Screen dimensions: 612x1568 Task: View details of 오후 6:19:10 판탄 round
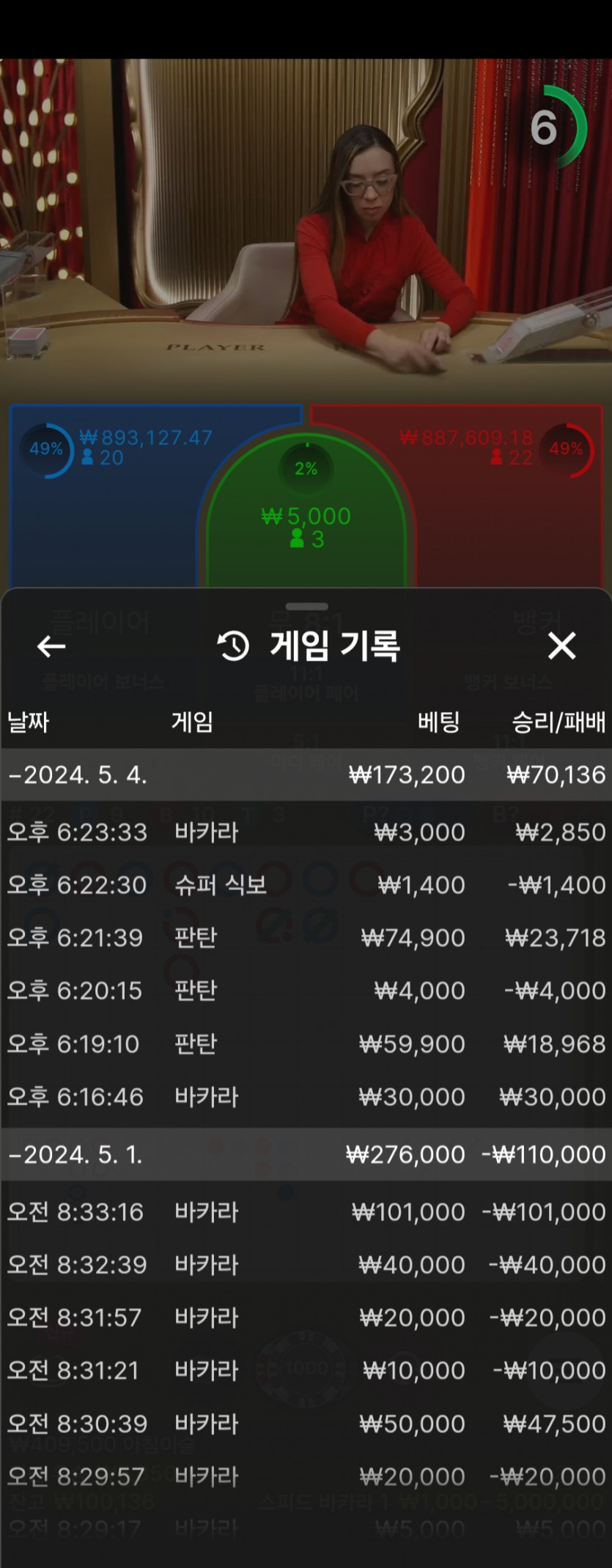[x=306, y=1043]
